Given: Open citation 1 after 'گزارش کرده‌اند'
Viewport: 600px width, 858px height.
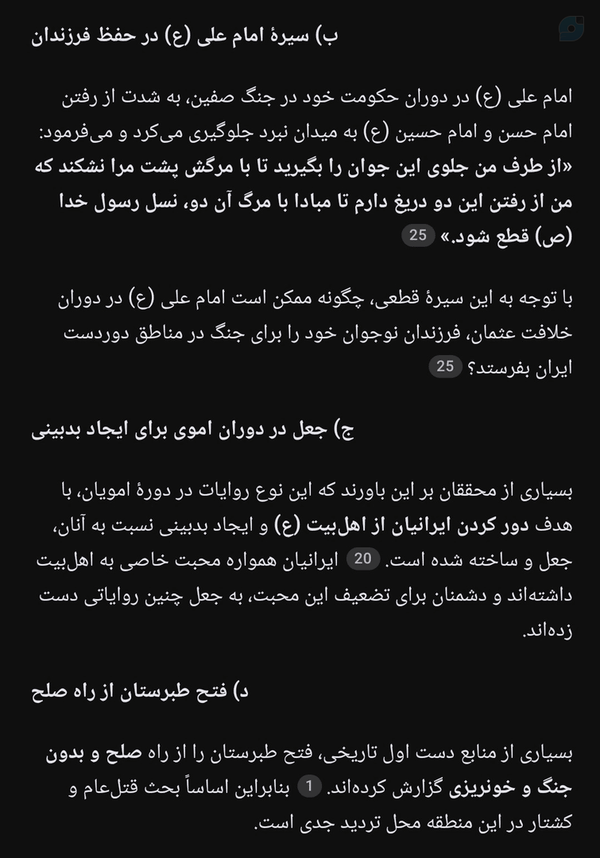Looking at the screenshot, I should pos(309,786).
